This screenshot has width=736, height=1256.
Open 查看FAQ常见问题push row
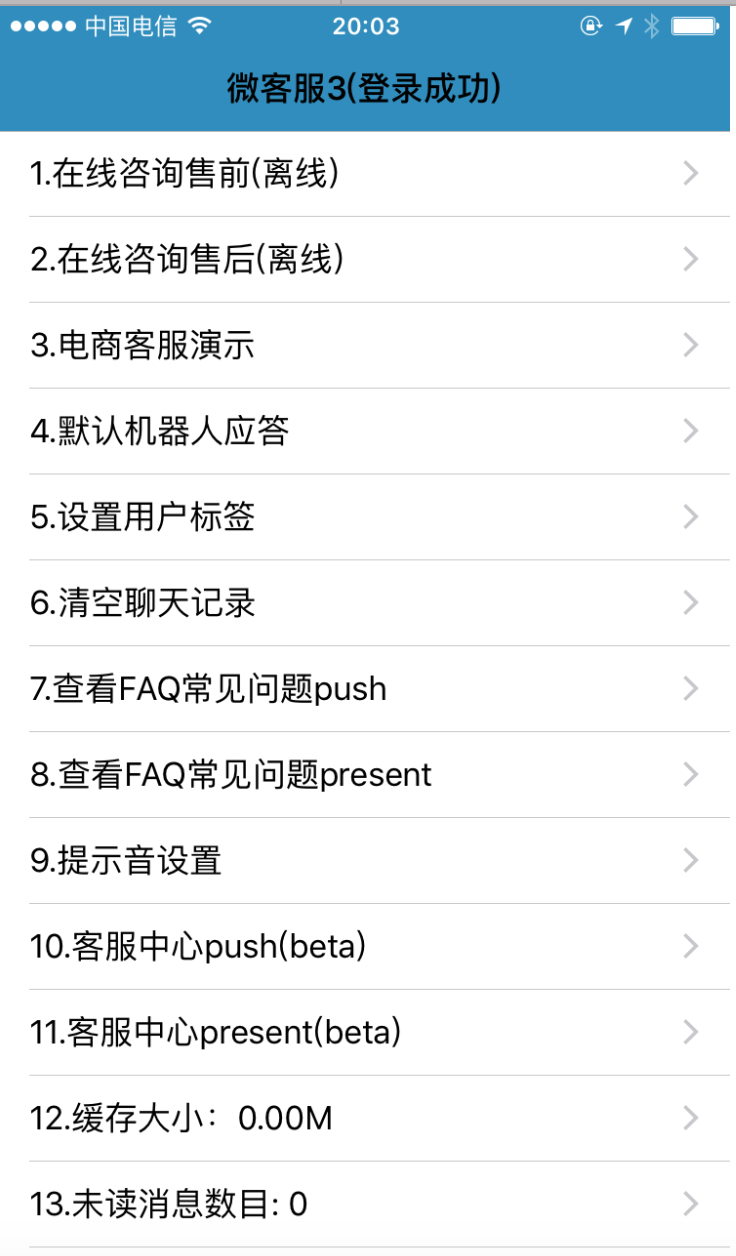pyautogui.click(x=368, y=690)
